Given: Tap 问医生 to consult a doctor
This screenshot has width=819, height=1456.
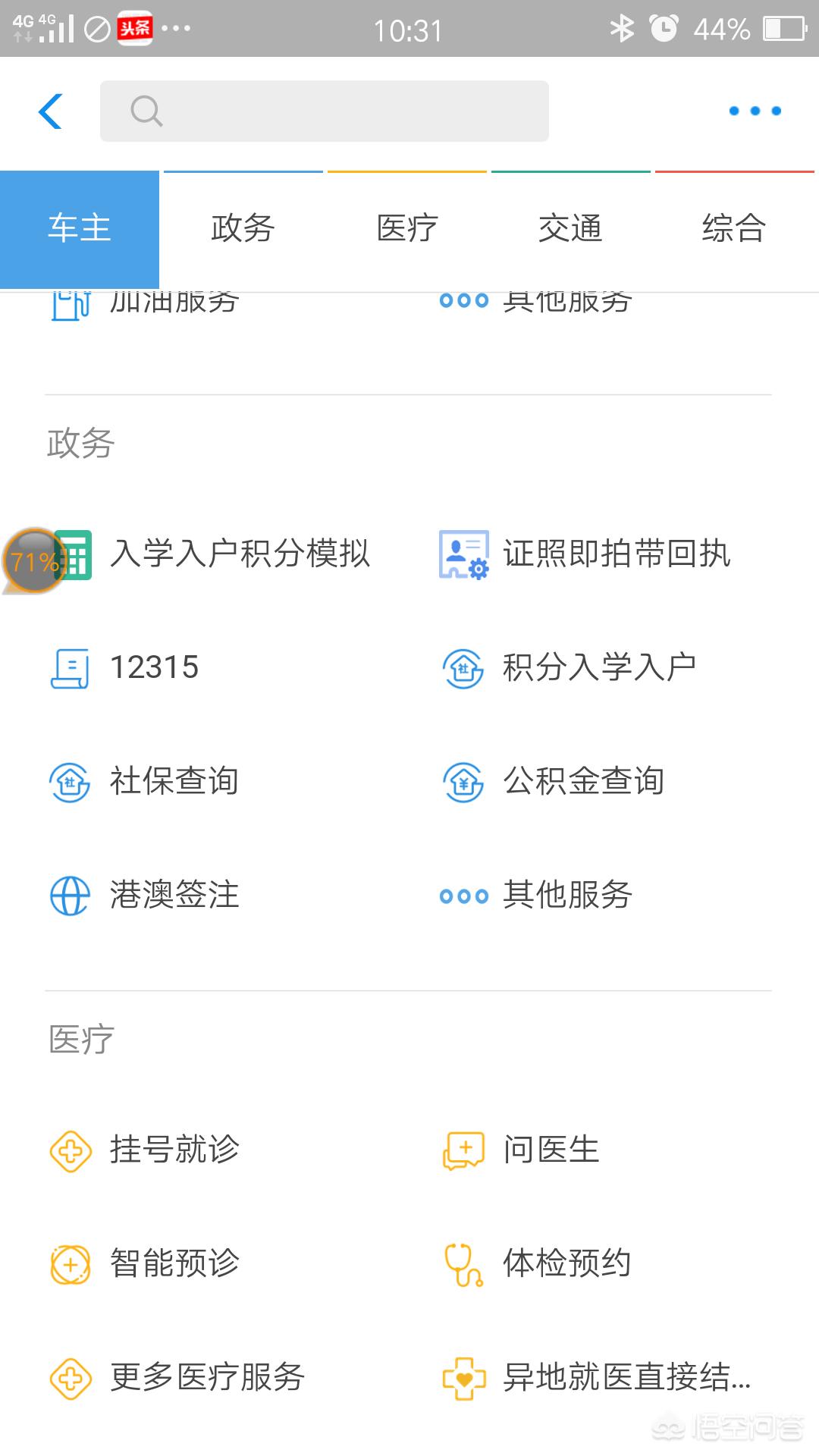Looking at the screenshot, I should [551, 1150].
